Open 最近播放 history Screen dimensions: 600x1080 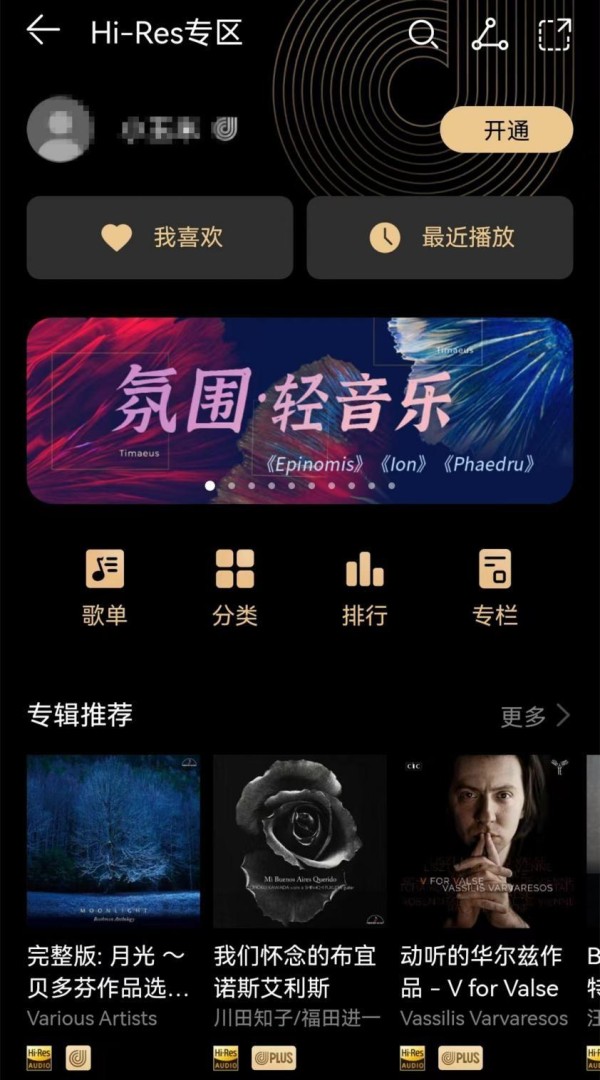click(440, 237)
